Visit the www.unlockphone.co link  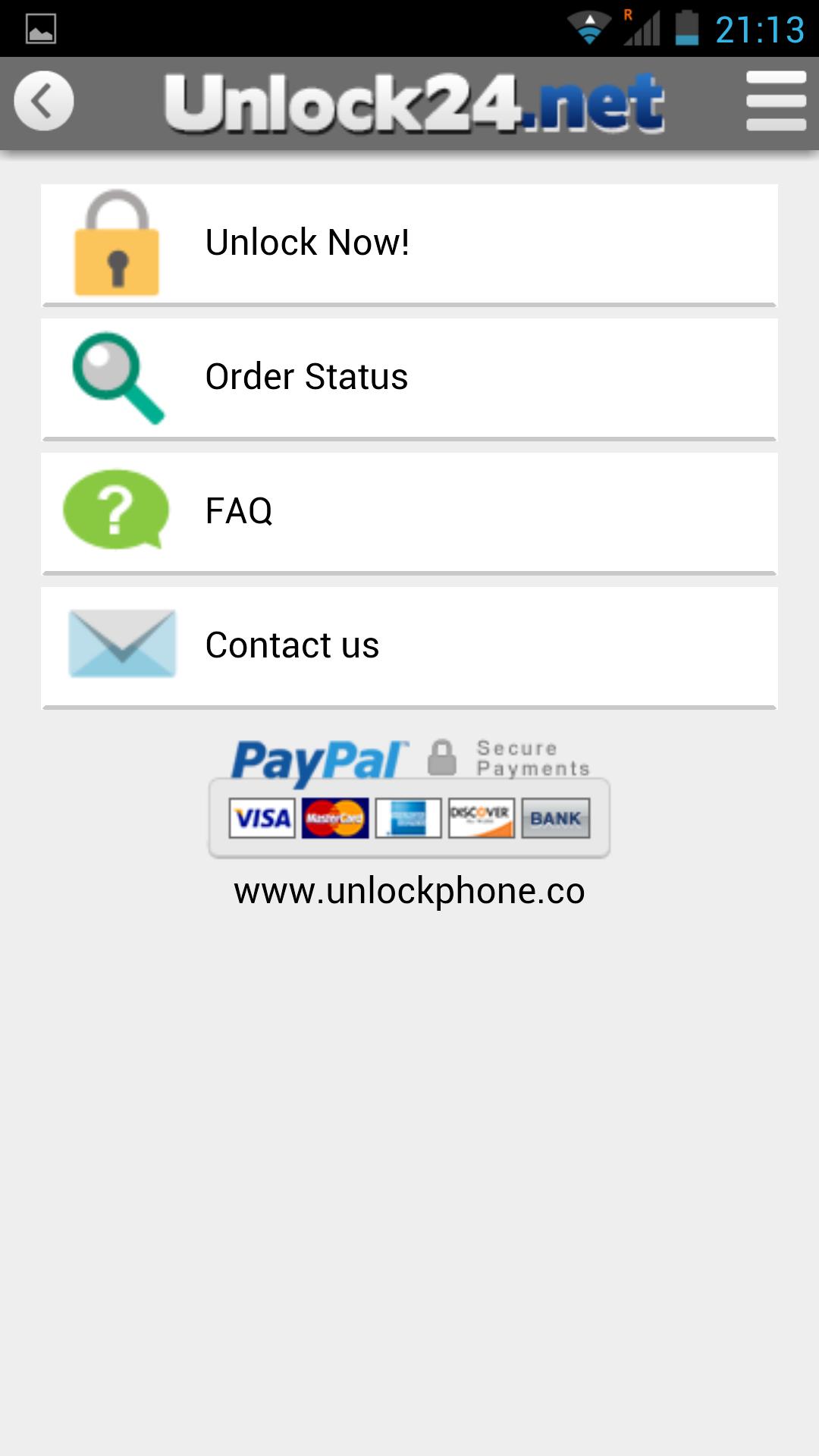click(x=409, y=893)
